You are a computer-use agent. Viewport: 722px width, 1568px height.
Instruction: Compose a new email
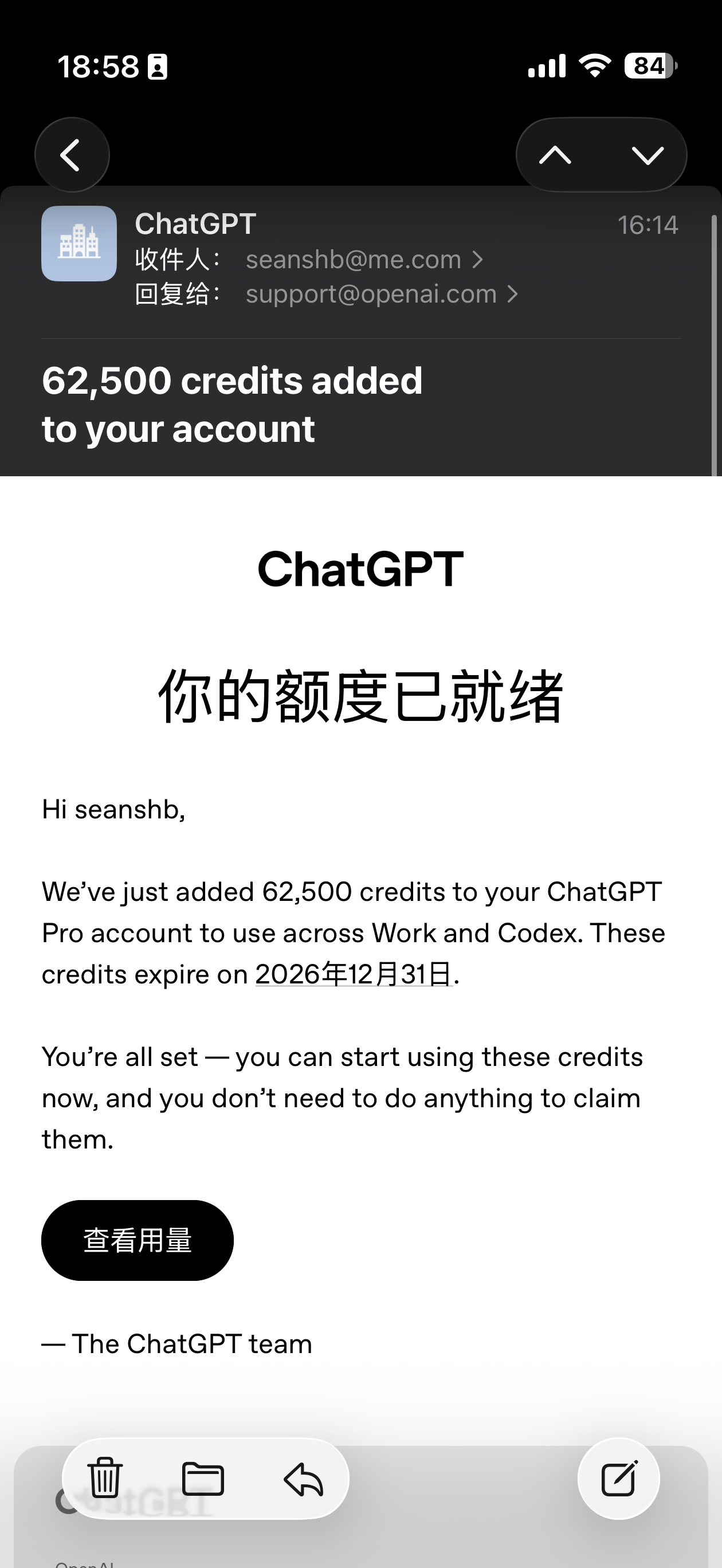[x=618, y=1478]
